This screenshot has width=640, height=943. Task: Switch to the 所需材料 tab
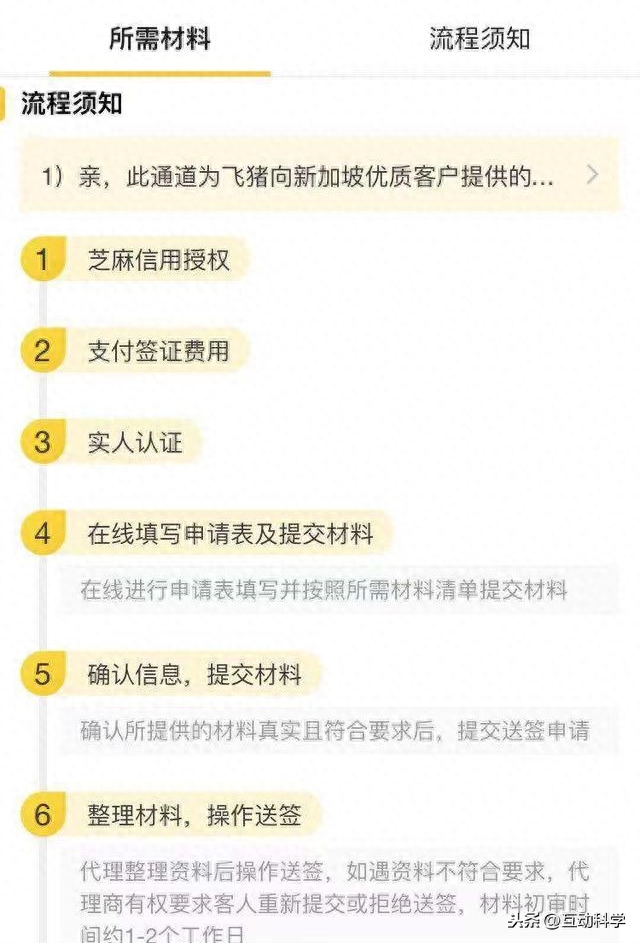(x=160, y=40)
